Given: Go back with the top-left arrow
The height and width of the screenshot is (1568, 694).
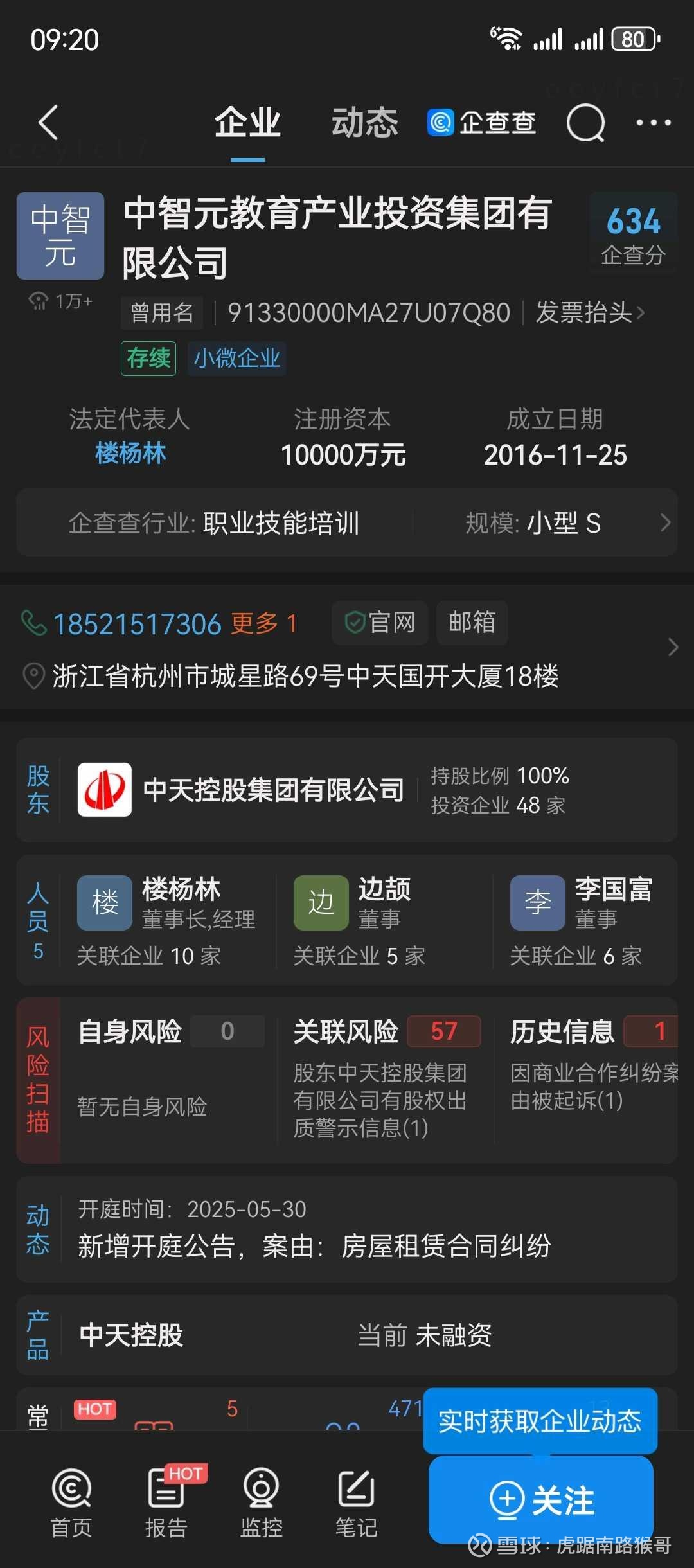Looking at the screenshot, I should (x=49, y=122).
